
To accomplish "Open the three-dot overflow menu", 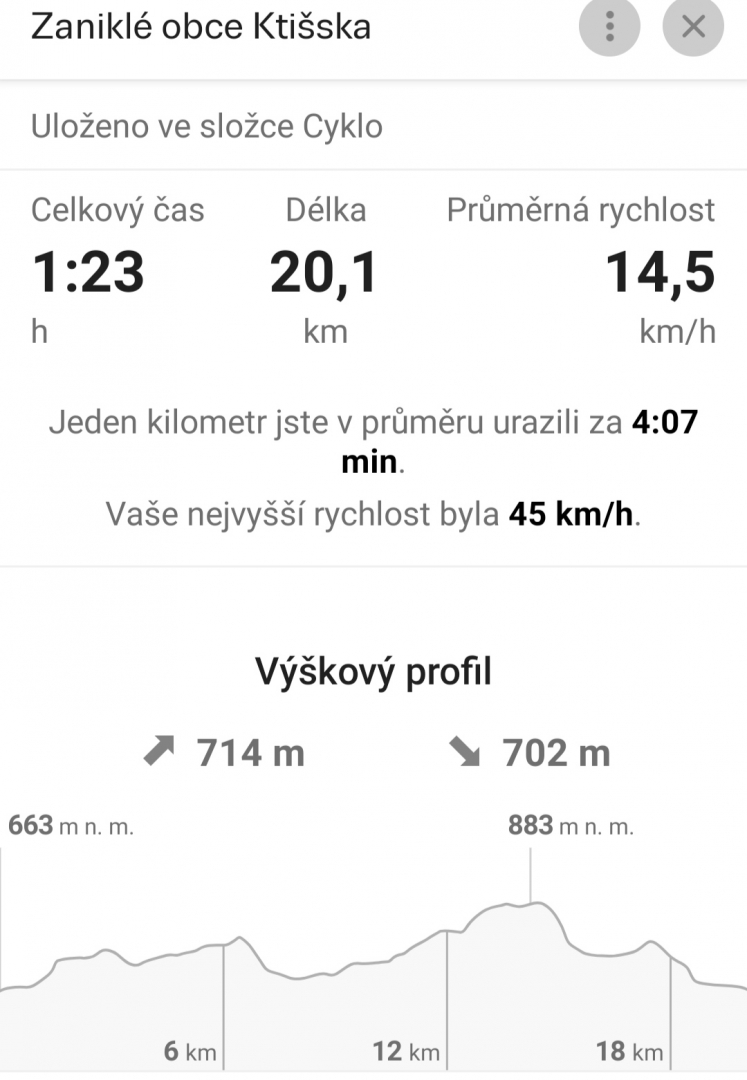I will click(x=609, y=27).
